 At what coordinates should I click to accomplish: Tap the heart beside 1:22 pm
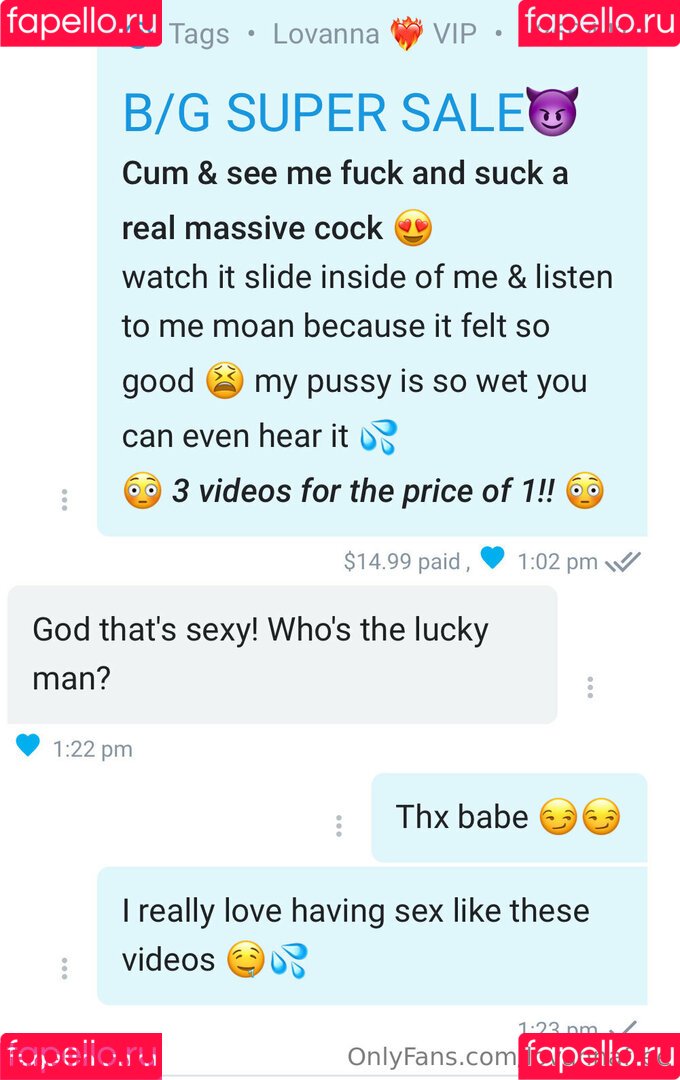(x=28, y=745)
